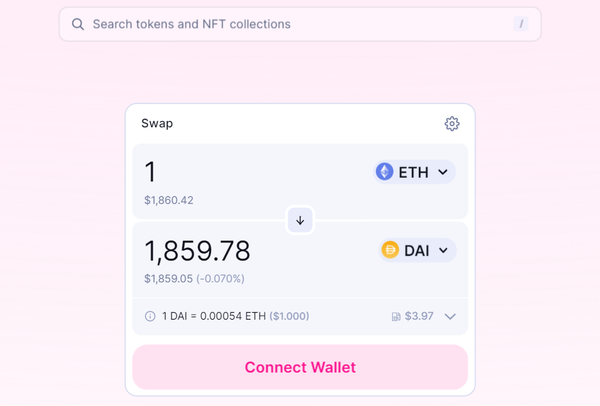Open the ETH token selector
Viewport: 600px width, 406px height.
coord(414,172)
